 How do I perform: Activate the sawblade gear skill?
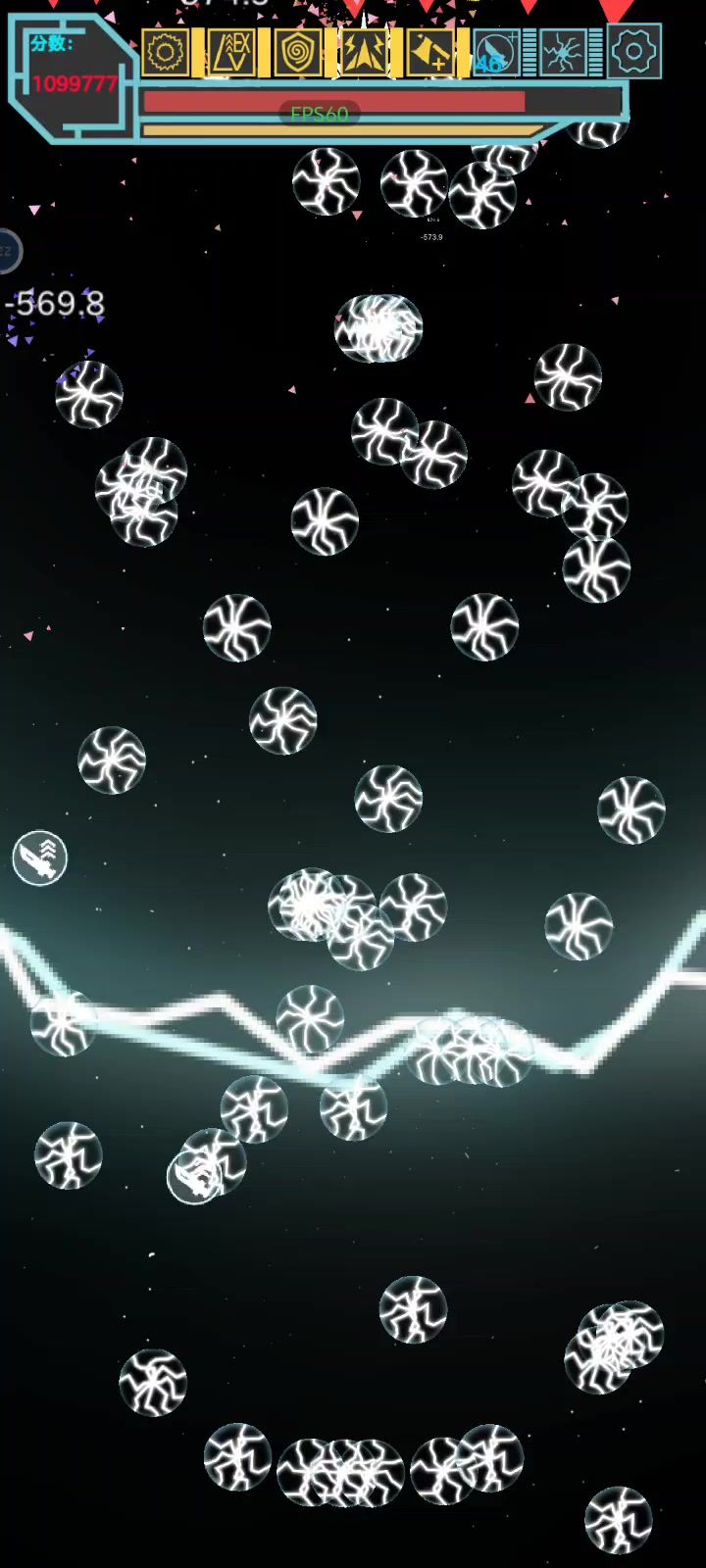point(166,52)
